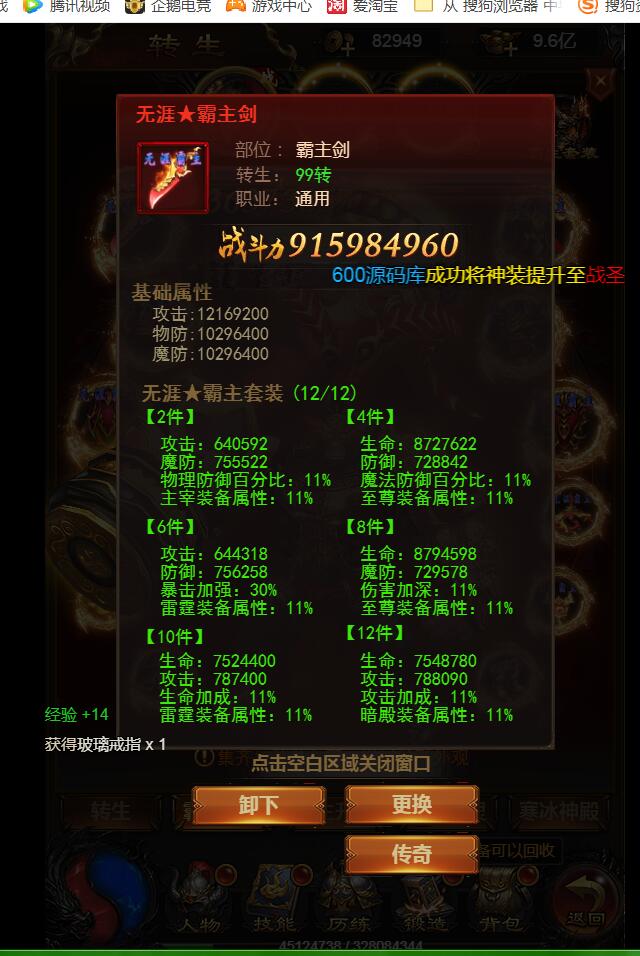Open the 传奇 button

coord(411,854)
